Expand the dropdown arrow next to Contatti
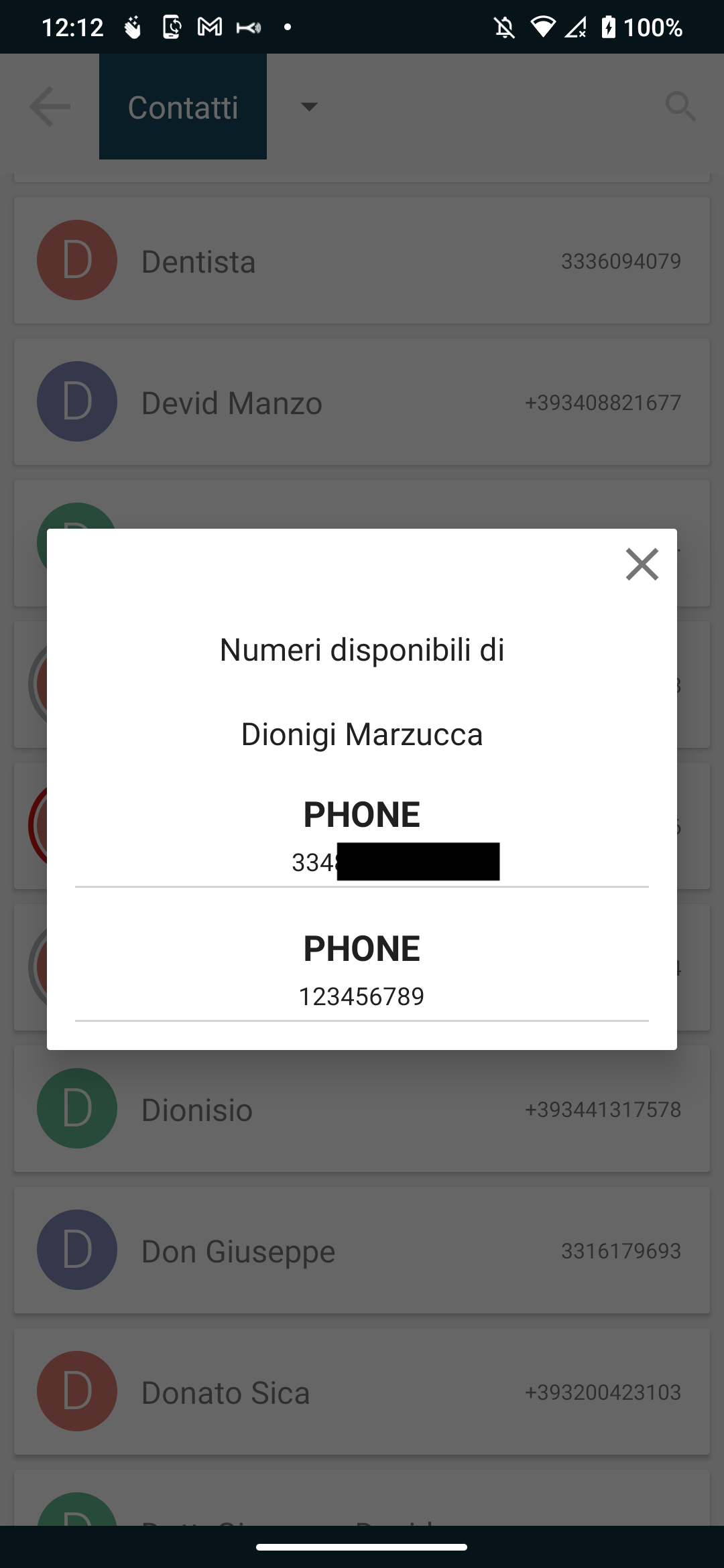Screen dimensions: 724x1568 pyautogui.click(x=309, y=107)
